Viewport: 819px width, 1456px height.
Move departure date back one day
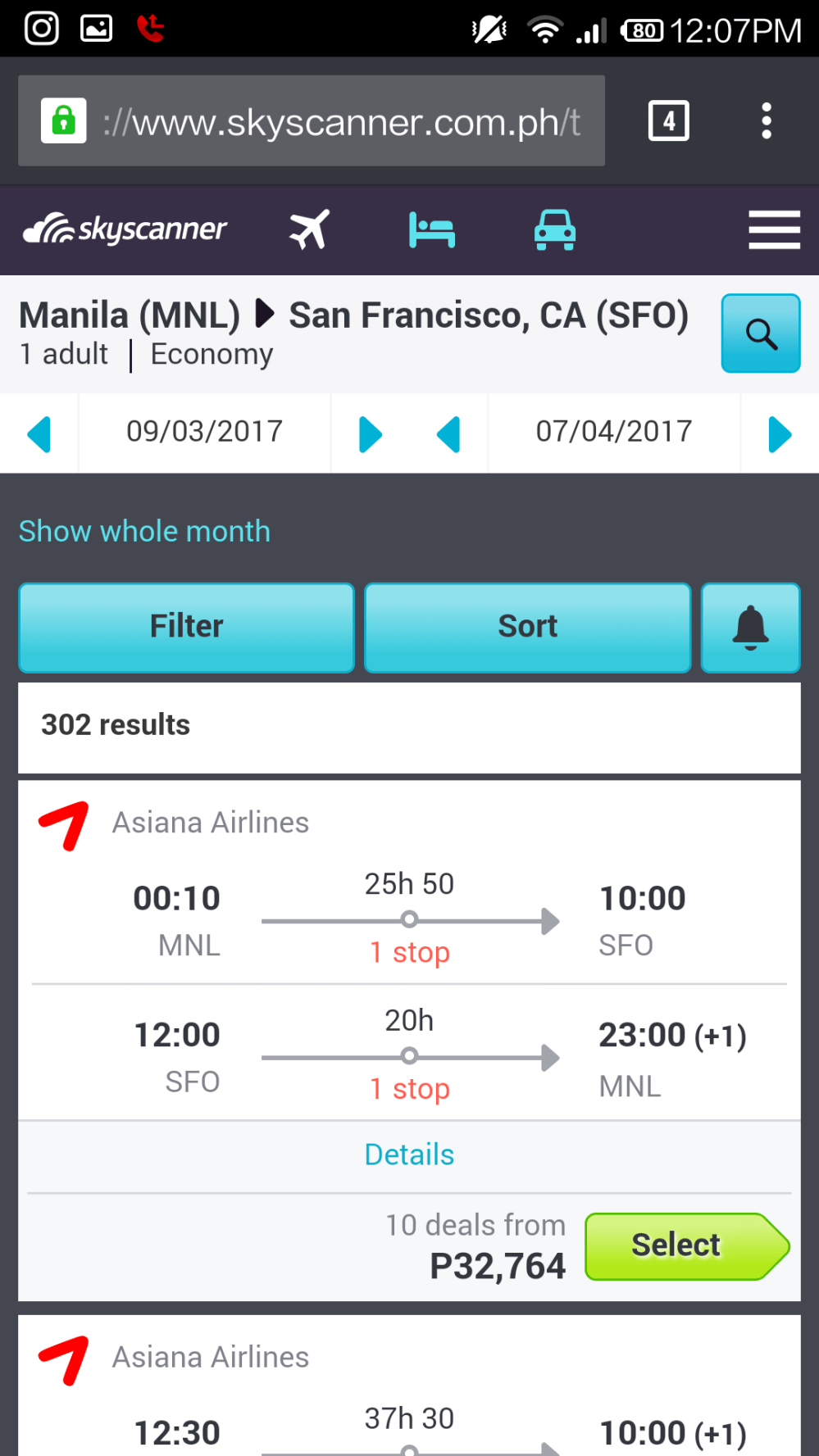coord(40,434)
